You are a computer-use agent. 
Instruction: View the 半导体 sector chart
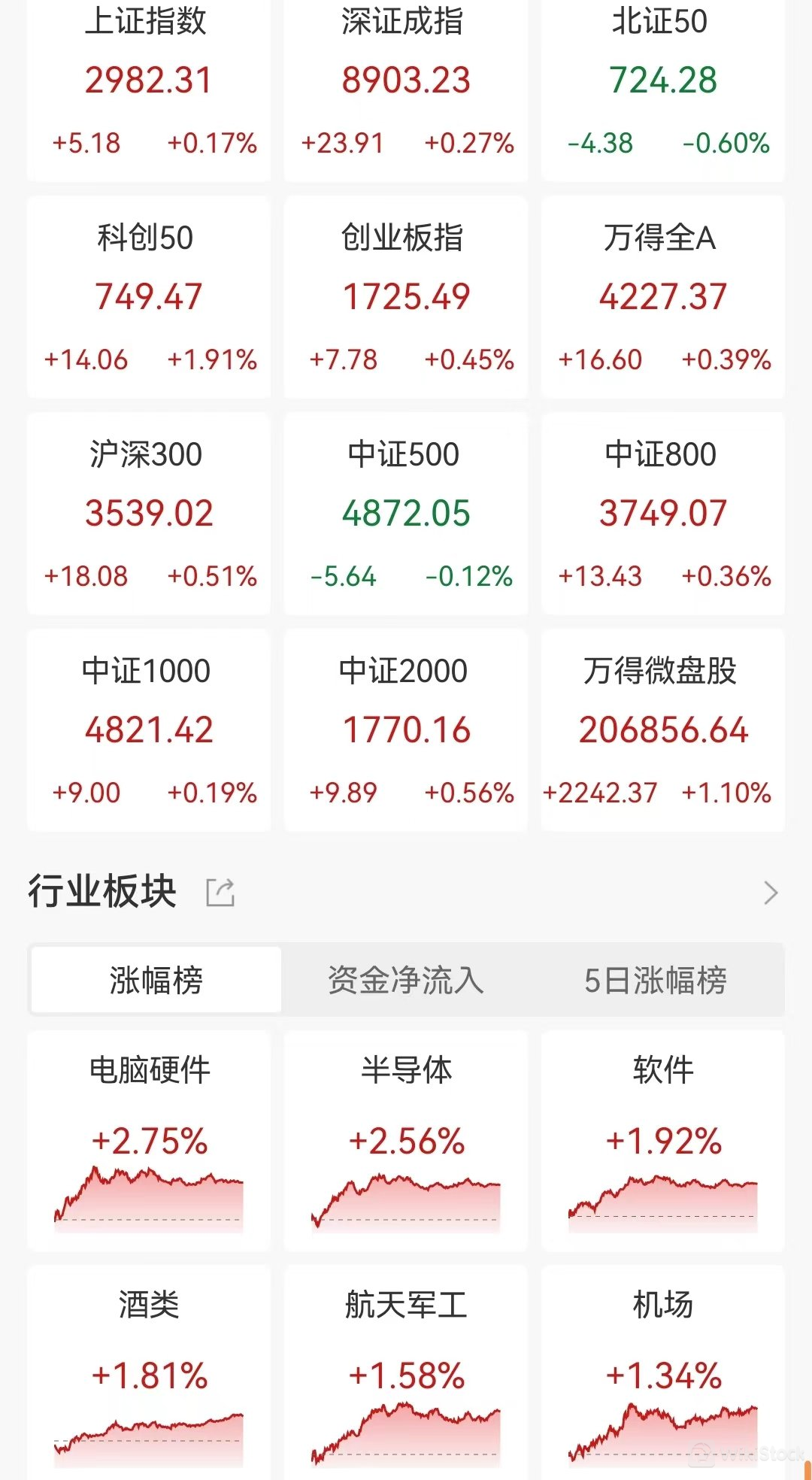point(406,1196)
